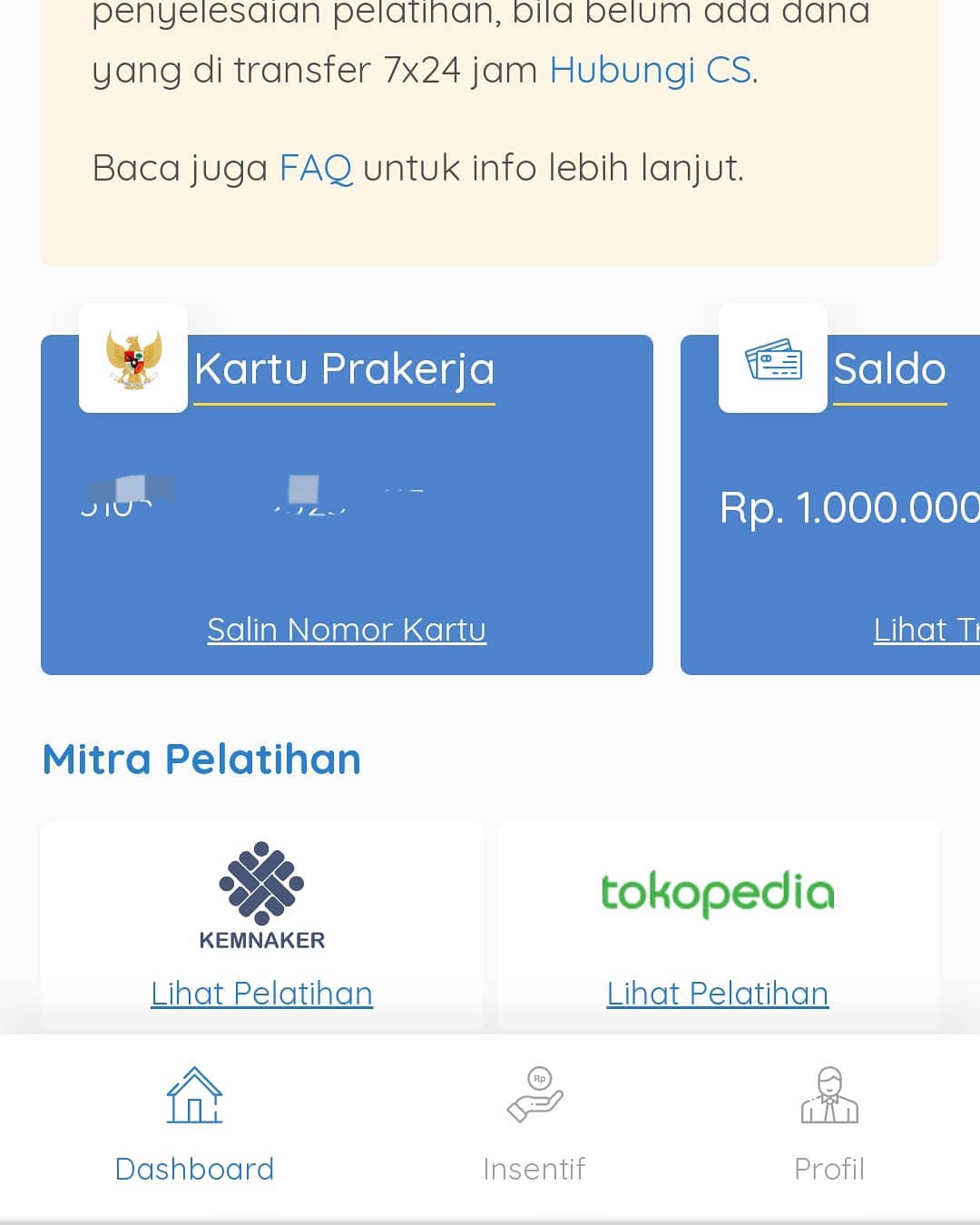The image size is (980, 1225).
Task: Tap Salin Nomor Kartu link
Action: click(x=347, y=630)
